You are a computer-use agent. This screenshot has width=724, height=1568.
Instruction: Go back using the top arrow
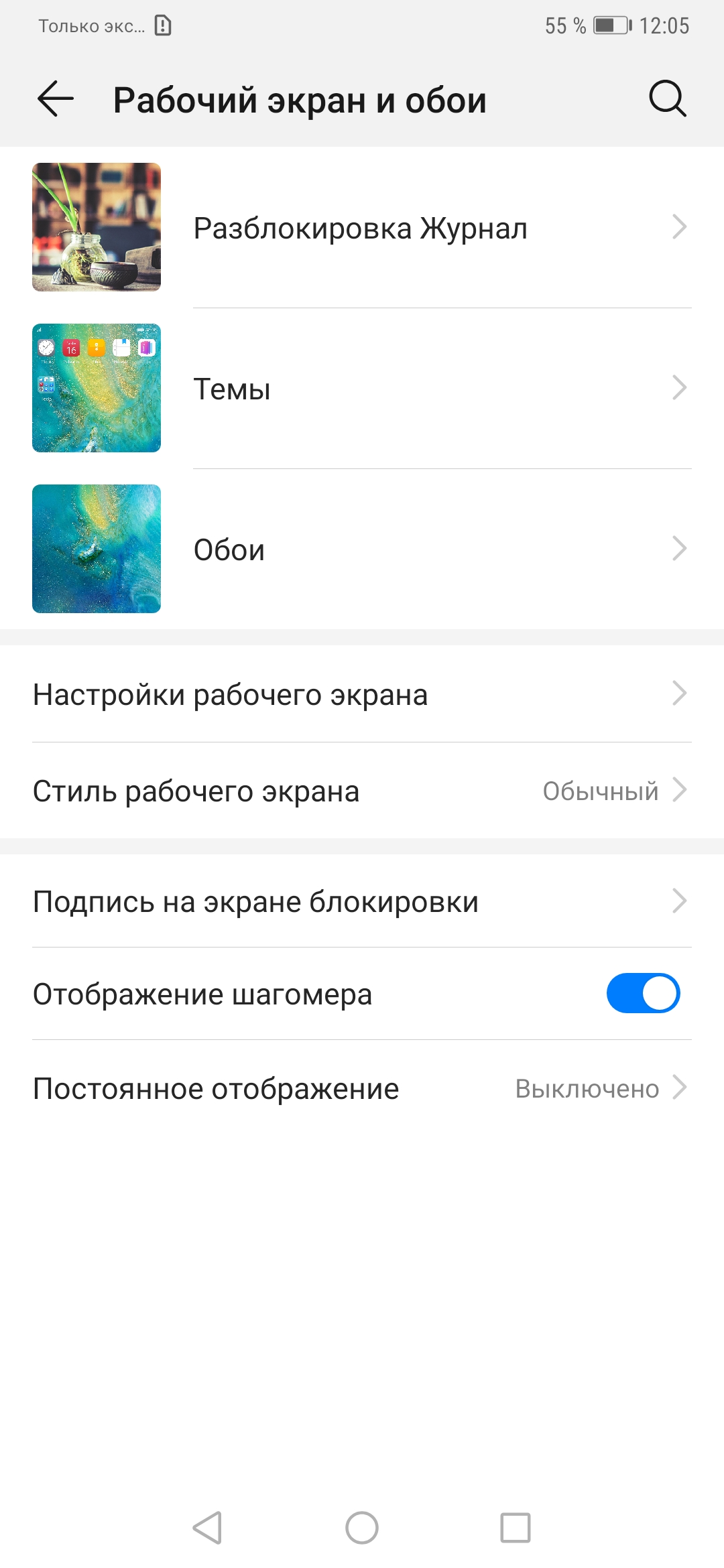coord(56,99)
